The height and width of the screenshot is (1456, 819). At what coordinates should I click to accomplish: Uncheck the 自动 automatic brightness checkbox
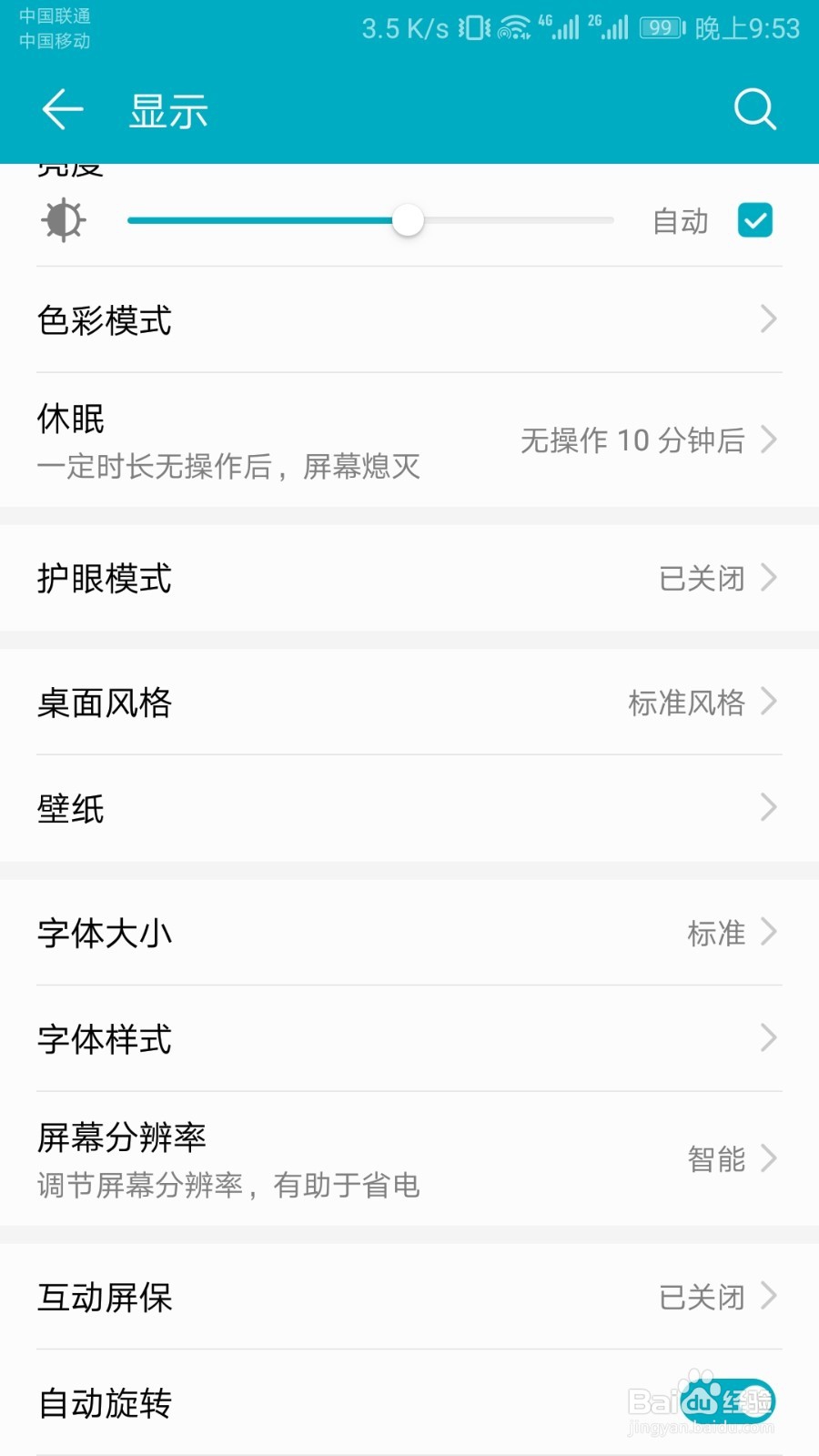pyautogui.click(x=754, y=219)
